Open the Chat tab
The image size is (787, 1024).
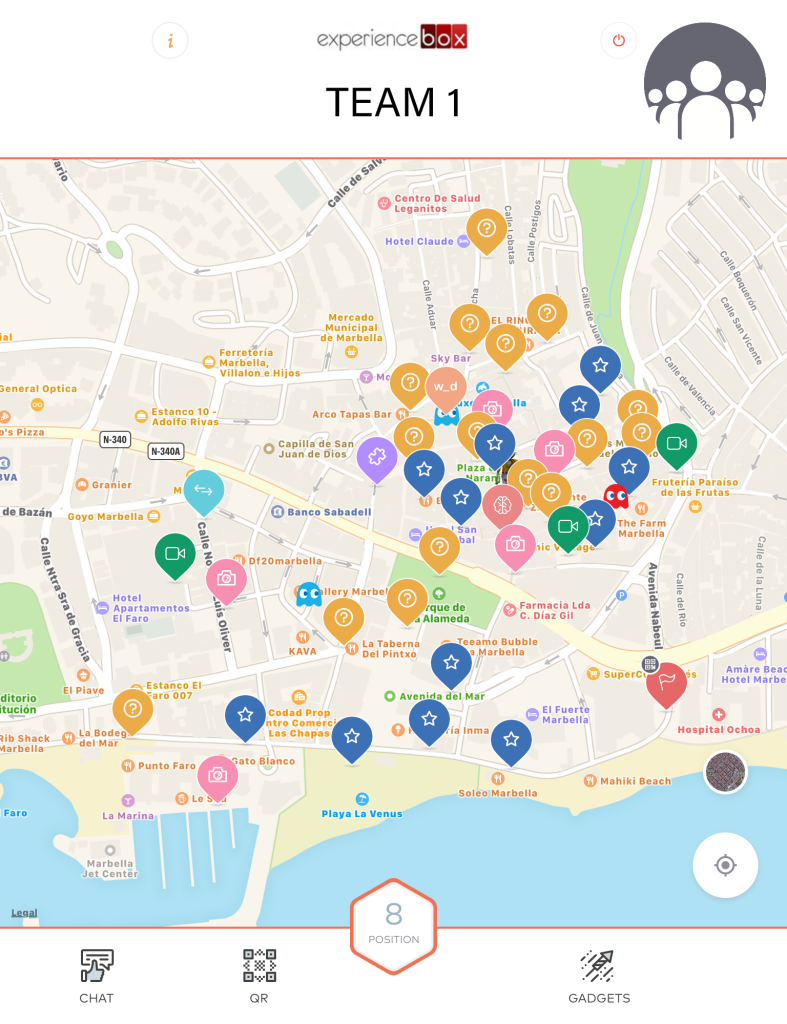(x=97, y=976)
